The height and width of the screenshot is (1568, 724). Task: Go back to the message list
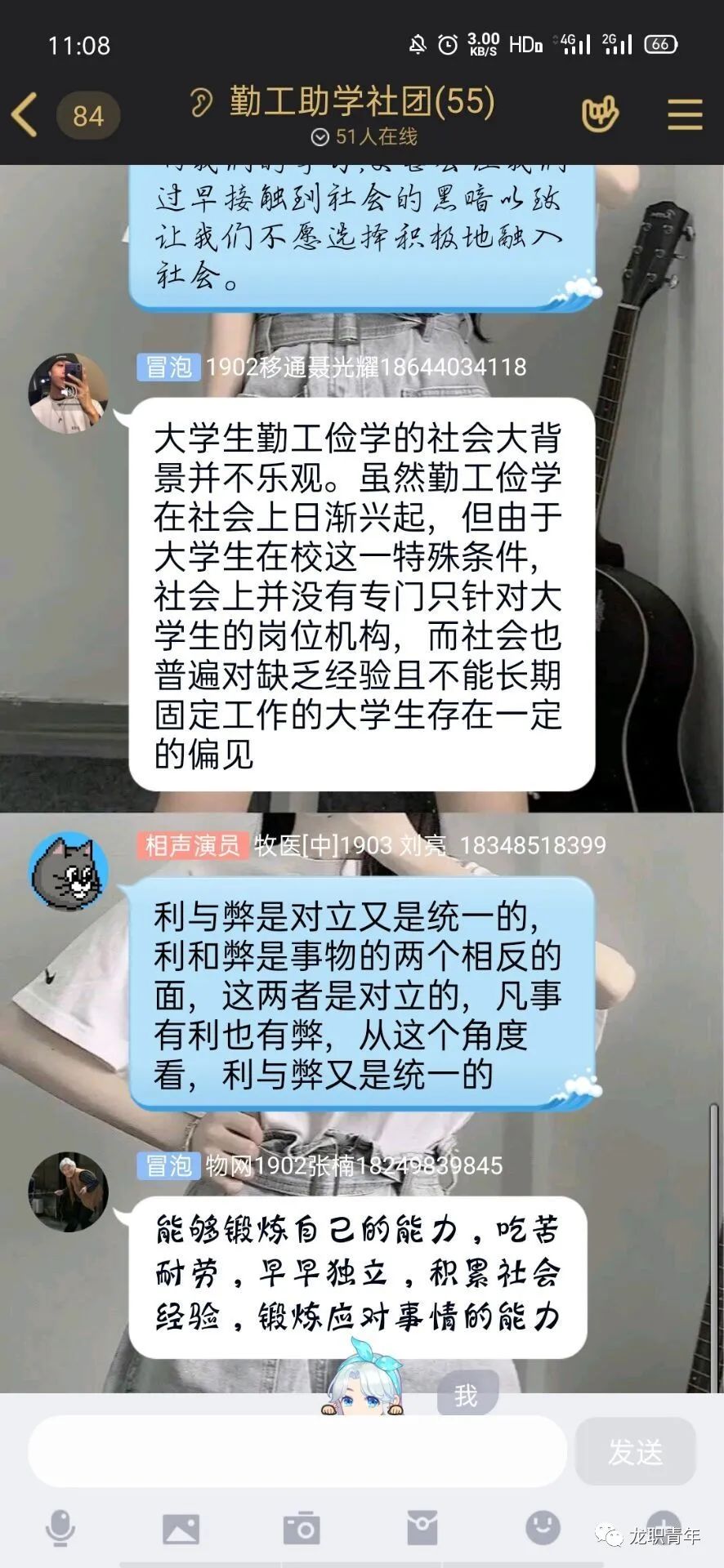26,114
